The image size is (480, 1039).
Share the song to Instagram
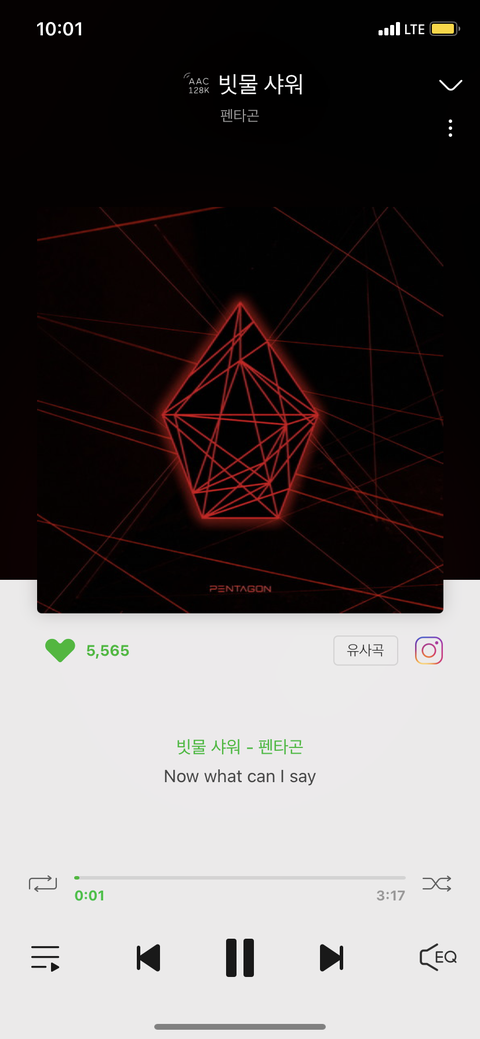(429, 650)
